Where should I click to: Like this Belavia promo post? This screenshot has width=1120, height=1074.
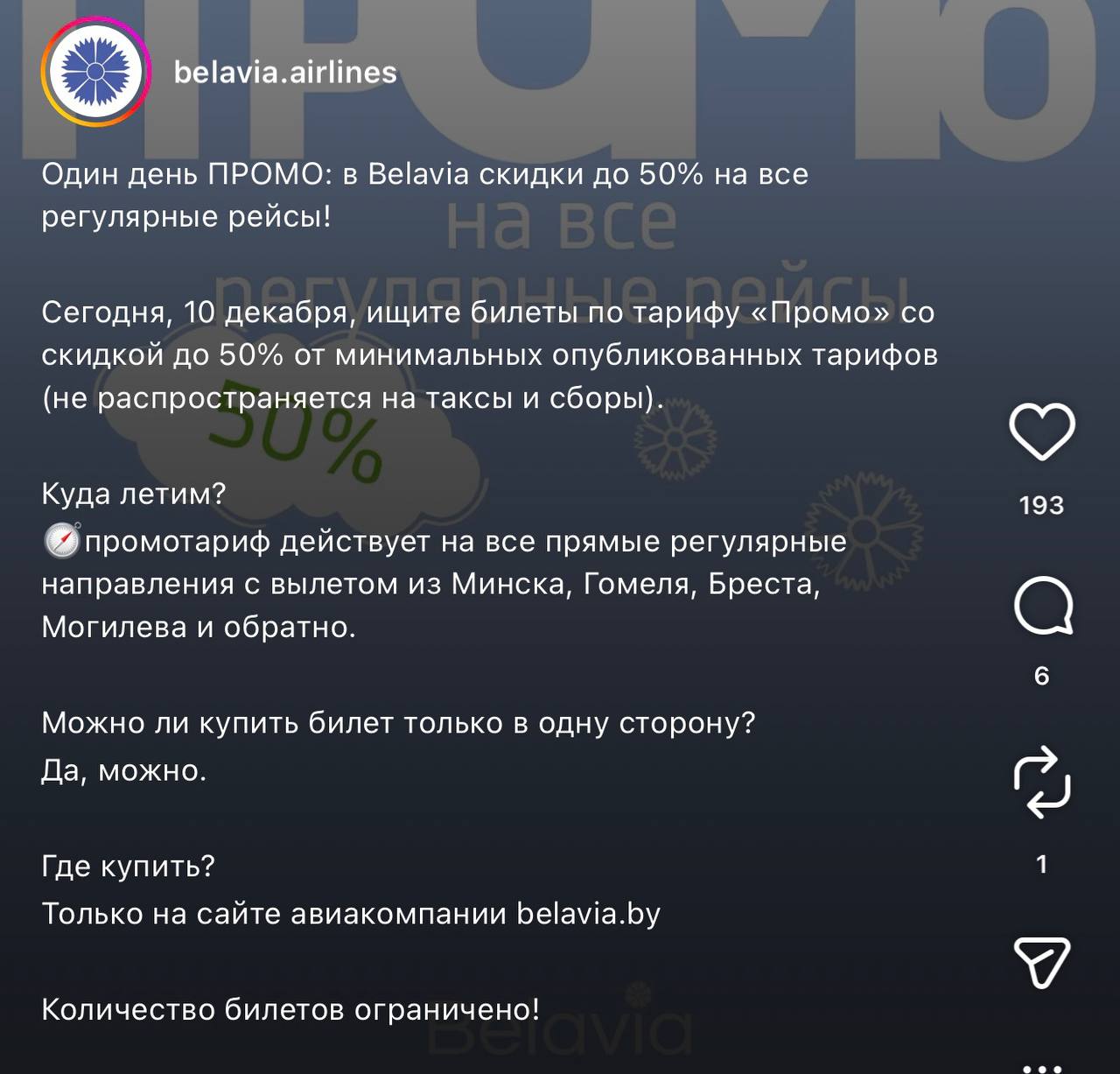[x=1041, y=432]
